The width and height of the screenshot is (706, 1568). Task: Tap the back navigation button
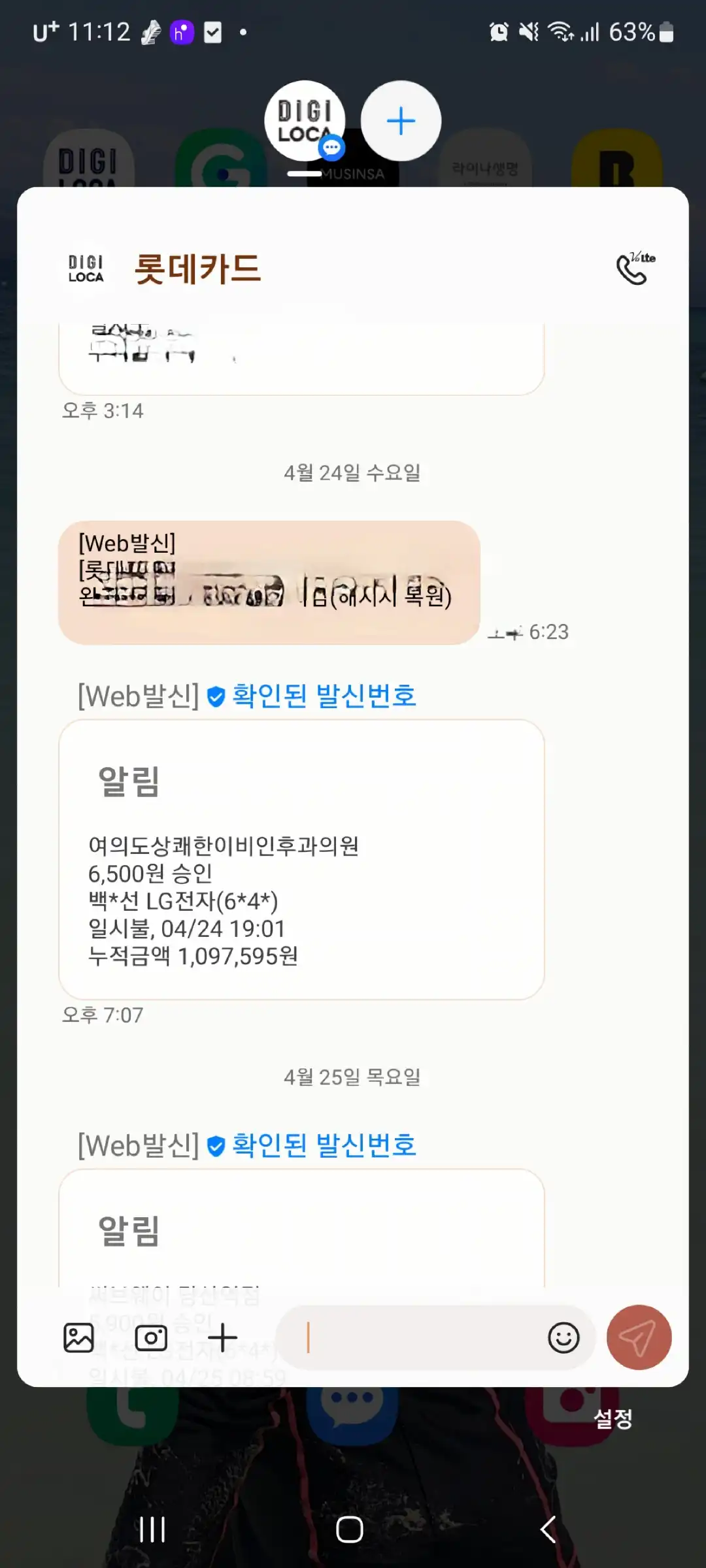coord(546,1530)
